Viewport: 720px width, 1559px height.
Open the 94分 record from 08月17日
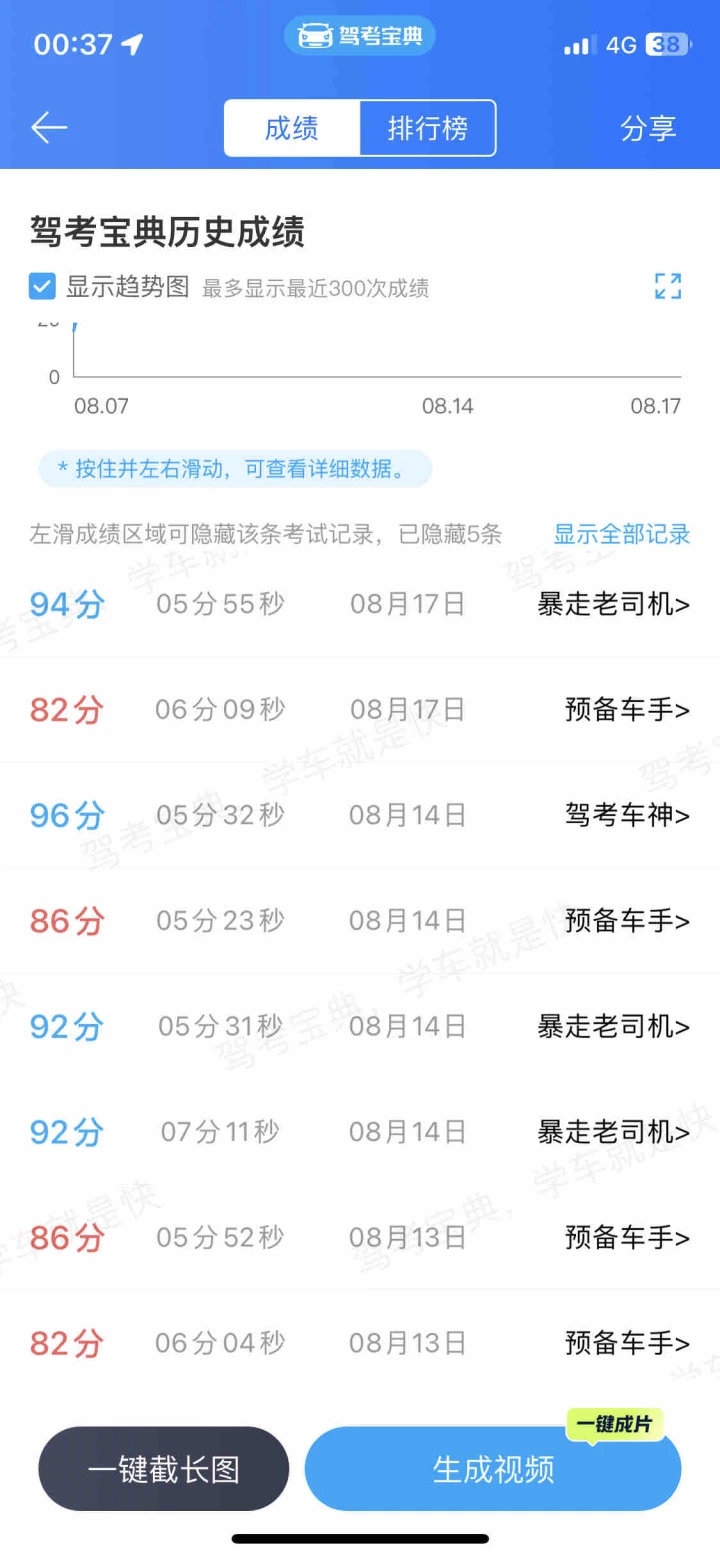click(x=360, y=604)
